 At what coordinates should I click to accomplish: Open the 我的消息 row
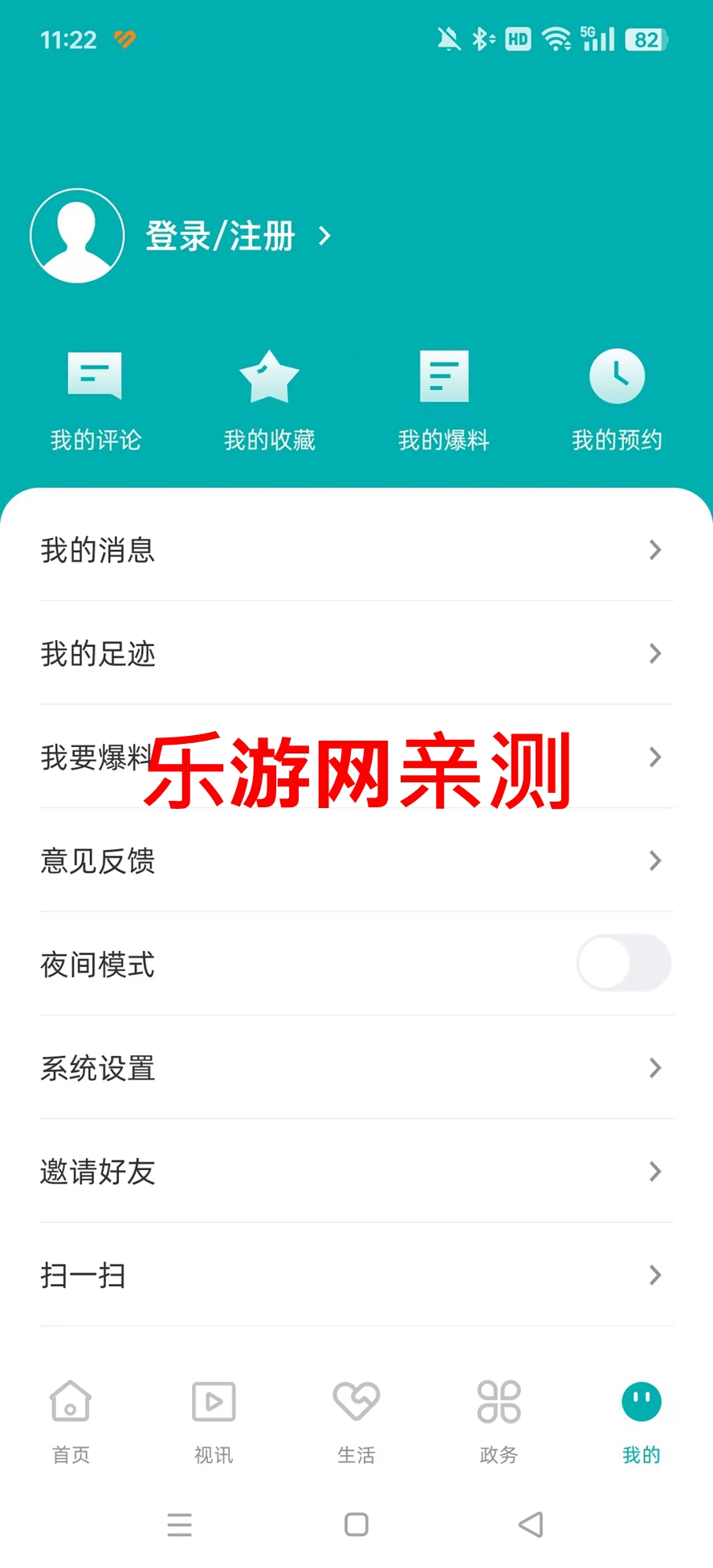356,550
